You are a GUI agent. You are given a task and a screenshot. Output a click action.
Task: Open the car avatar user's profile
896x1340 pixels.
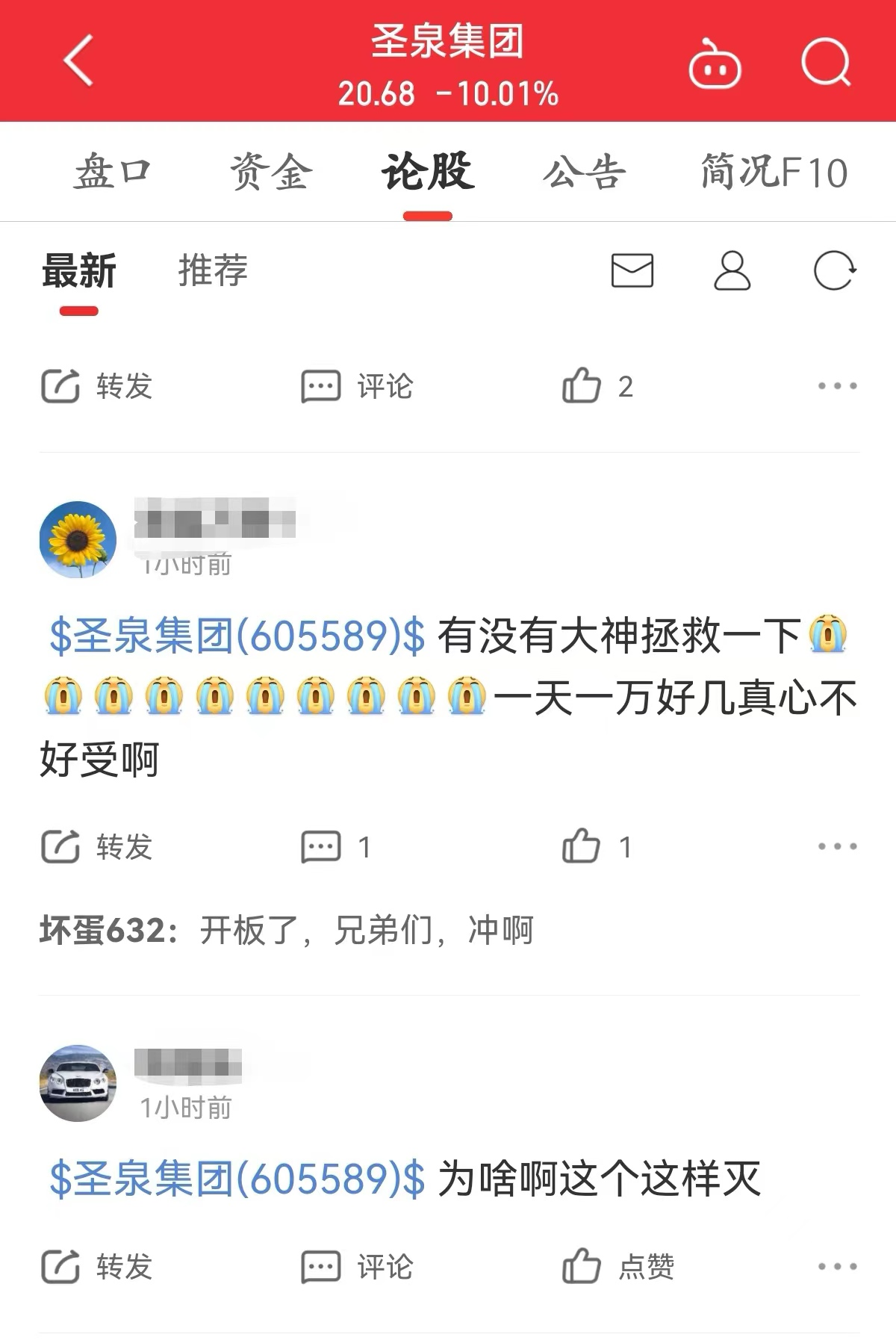point(78,1083)
